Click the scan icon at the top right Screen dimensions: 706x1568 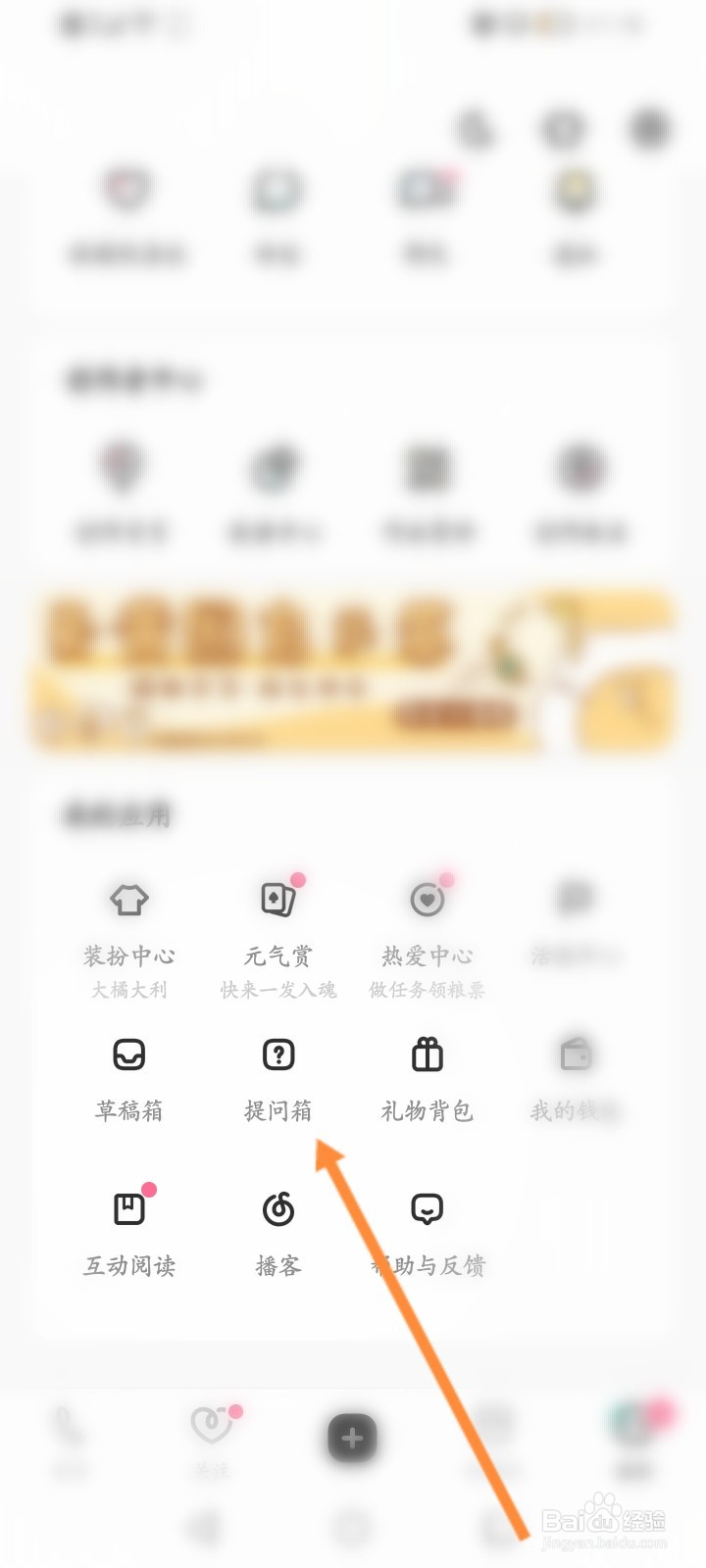[x=478, y=128]
